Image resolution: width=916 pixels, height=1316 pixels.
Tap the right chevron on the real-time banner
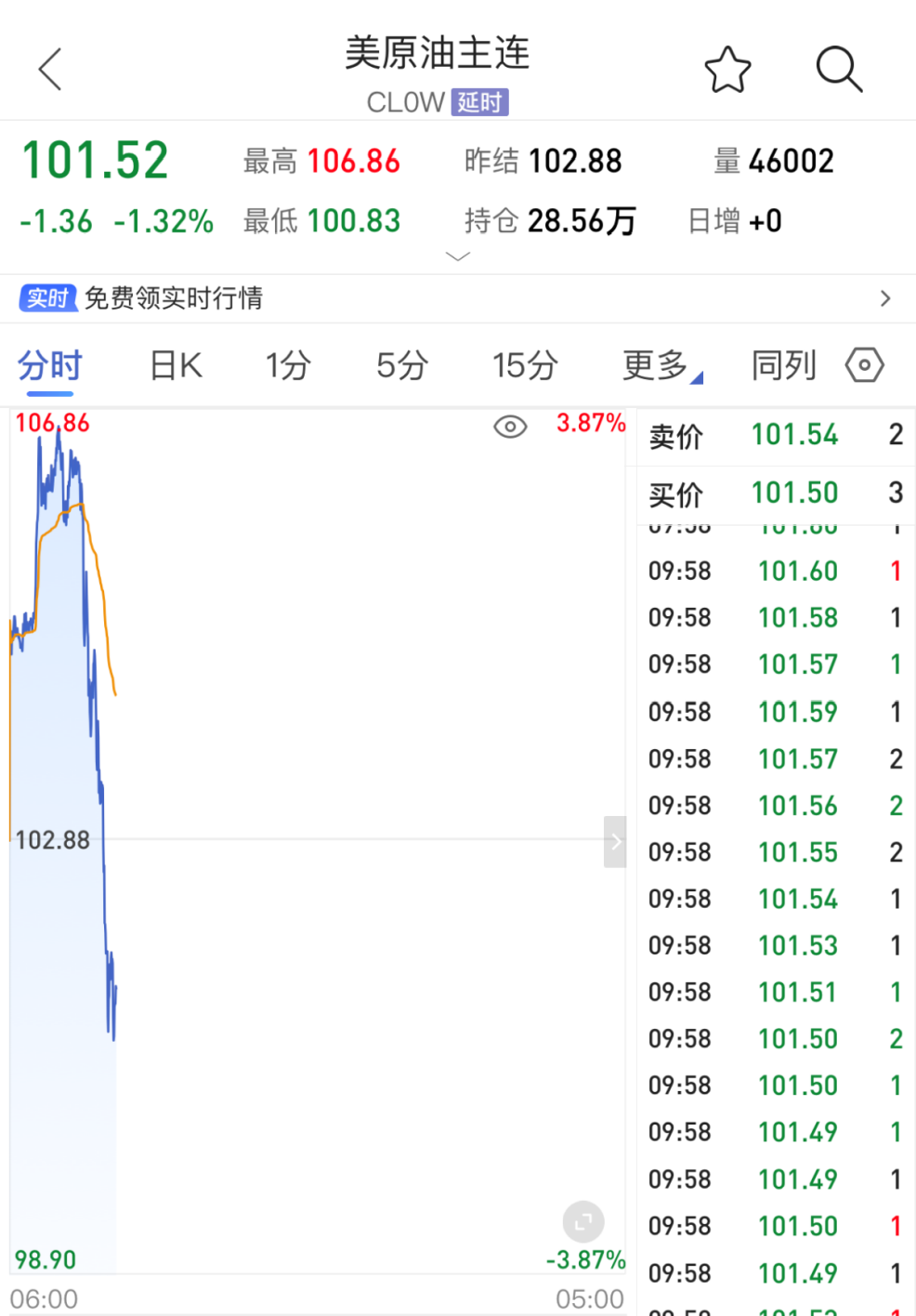(x=884, y=298)
